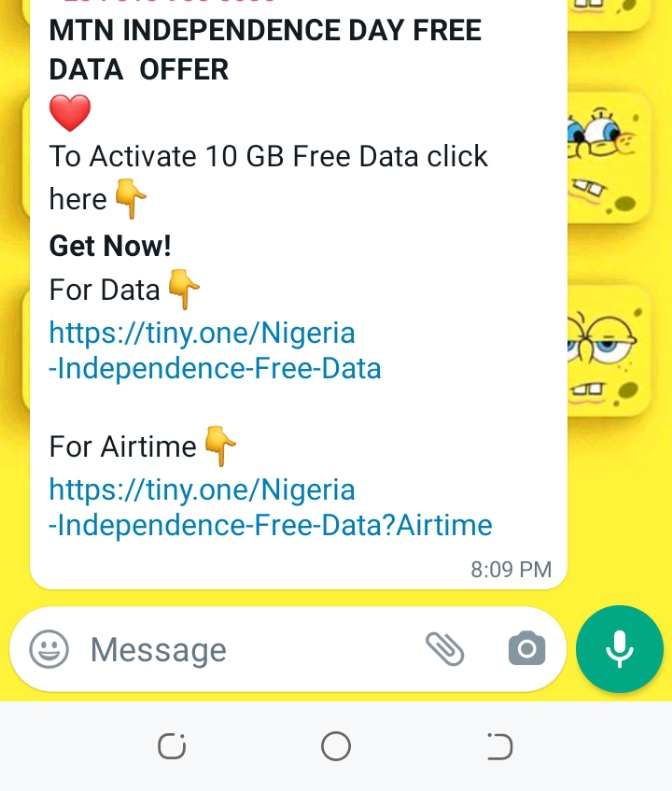Open the Free-Data?Airtime link under For Airtime
This screenshot has width=672, height=791.
[x=270, y=508]
